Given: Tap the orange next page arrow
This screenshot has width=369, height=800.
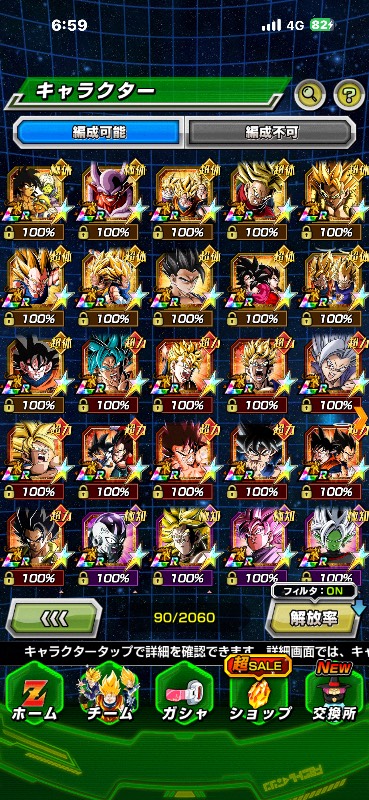Looking at the screenshot, I should (360, 418).
